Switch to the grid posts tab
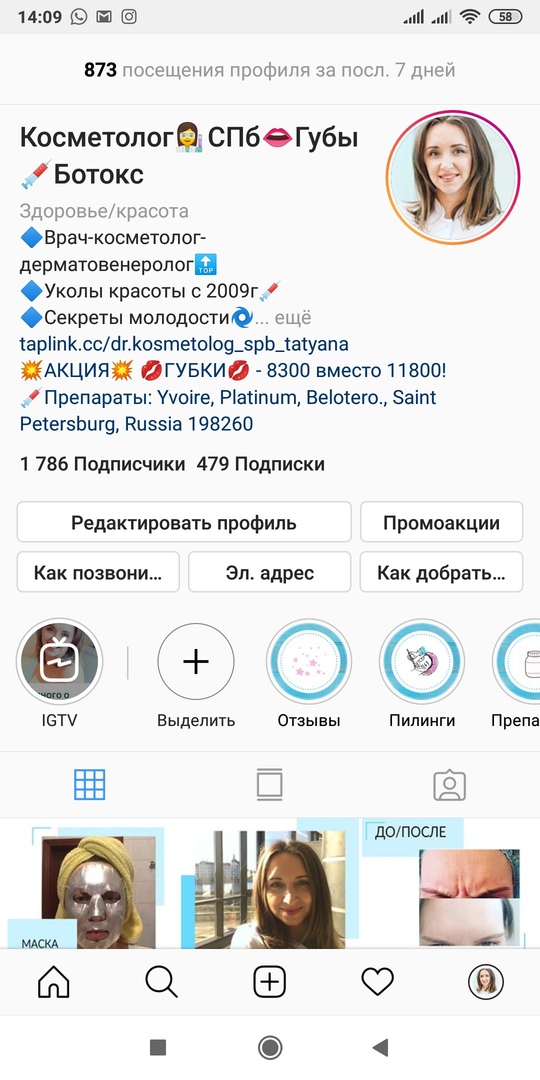This screenshot has height=1080, width=540. coord(90,784)
